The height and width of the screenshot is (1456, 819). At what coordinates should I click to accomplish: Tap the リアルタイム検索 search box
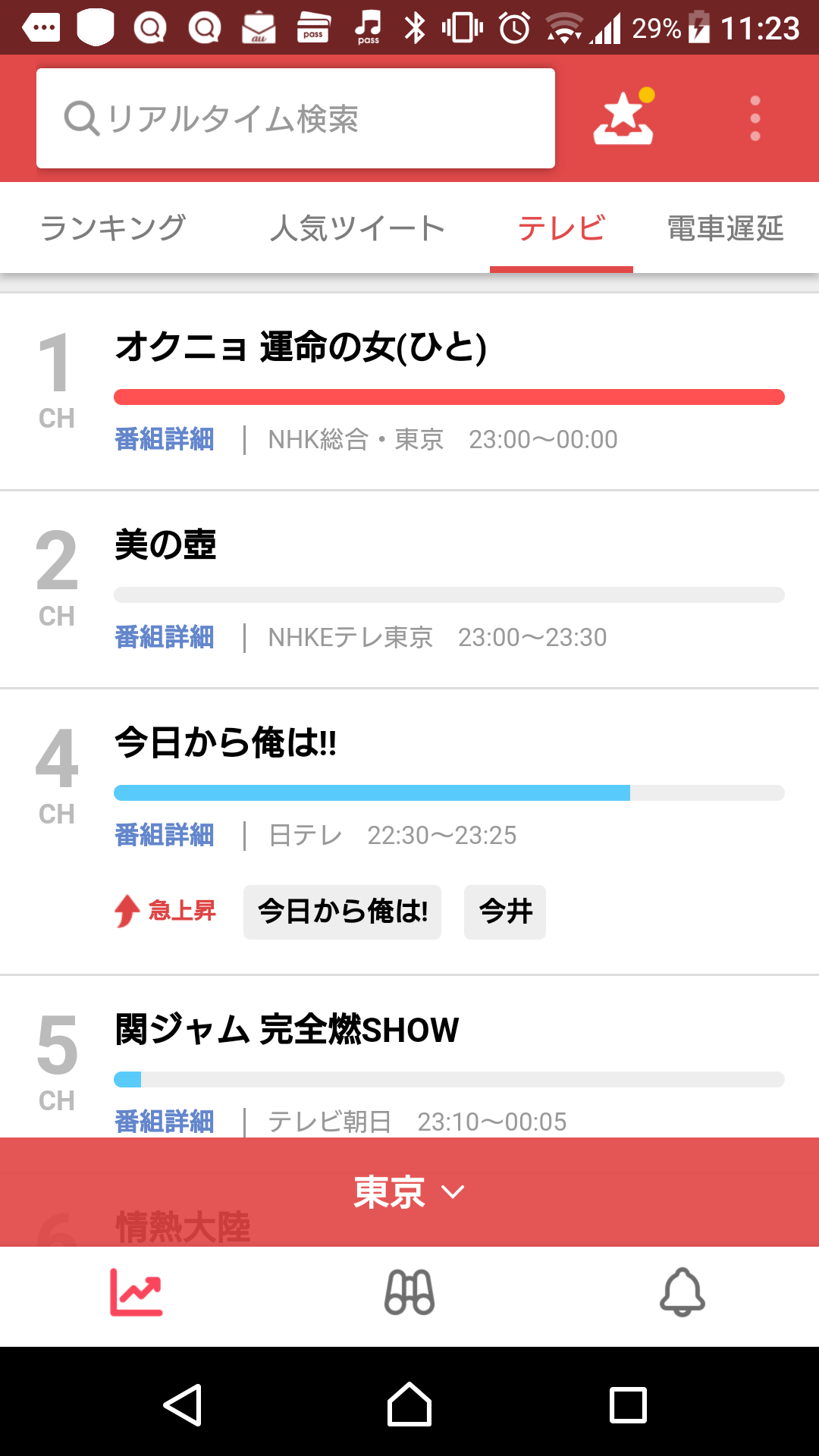pos(296,118)
